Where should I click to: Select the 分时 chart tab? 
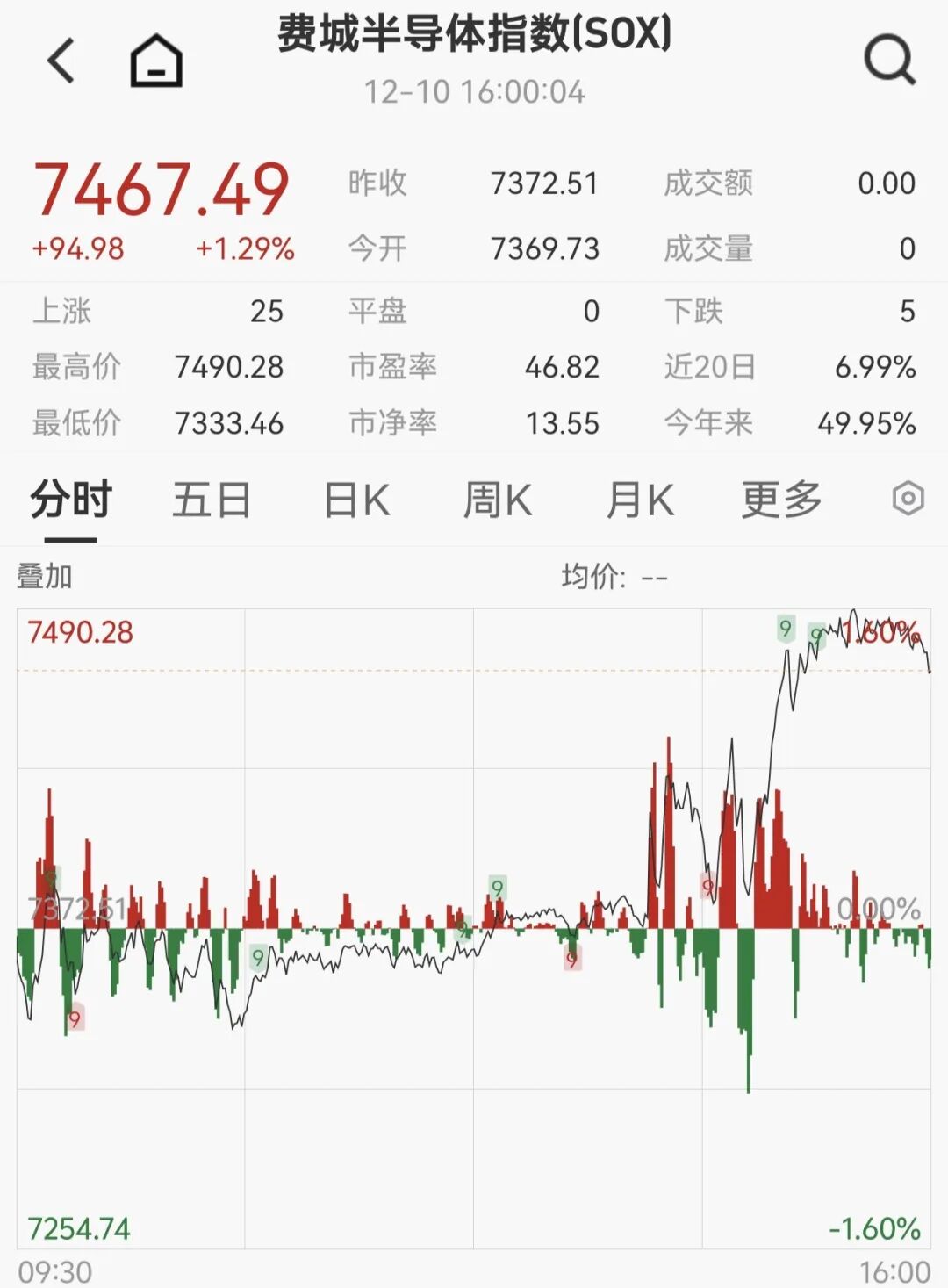pos(71,500)
